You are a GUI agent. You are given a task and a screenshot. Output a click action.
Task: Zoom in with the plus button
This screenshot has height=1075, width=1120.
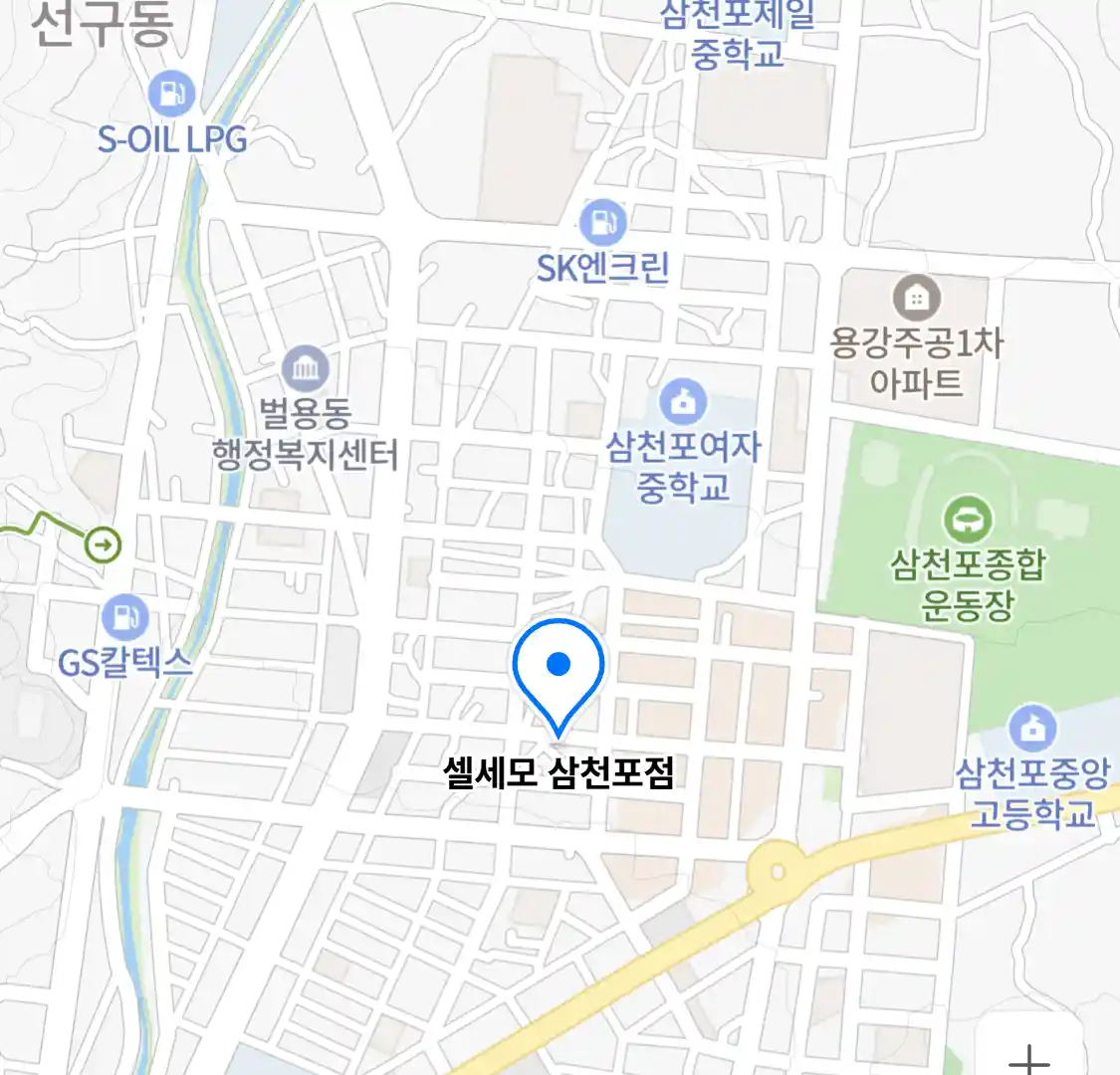1028,1055
